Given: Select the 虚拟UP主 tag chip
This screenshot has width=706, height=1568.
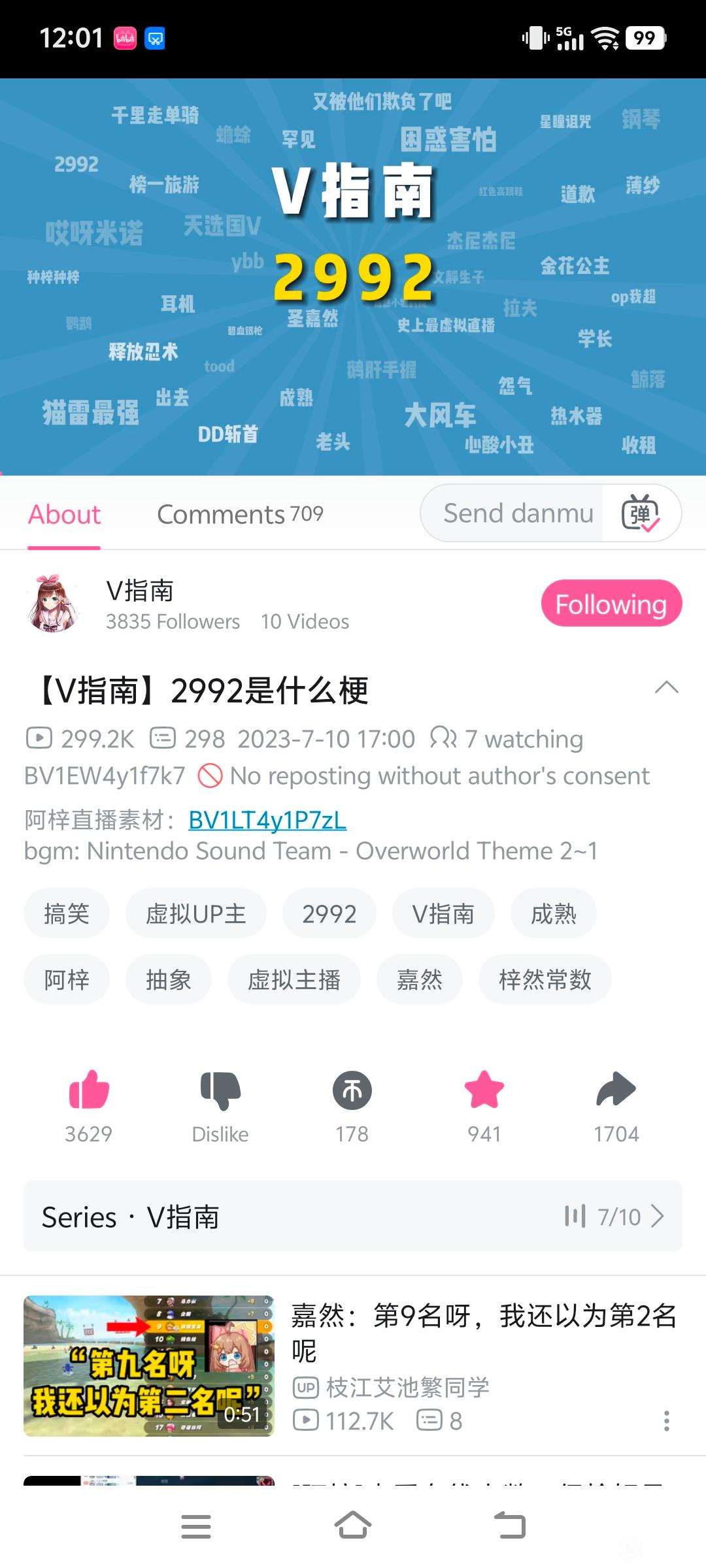Looking at the screenshot, I should click(x=195, y=913).
